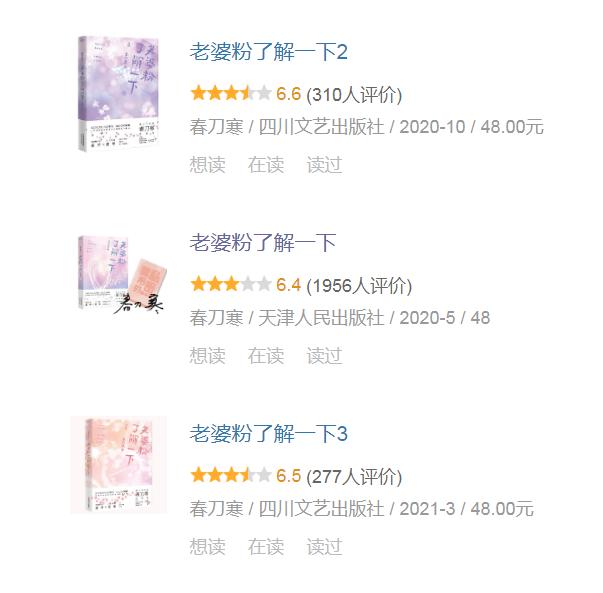The image size is (603, 593).
Task: Set 老婆粉了解一下3 as 读过
Action: point(324,546)
